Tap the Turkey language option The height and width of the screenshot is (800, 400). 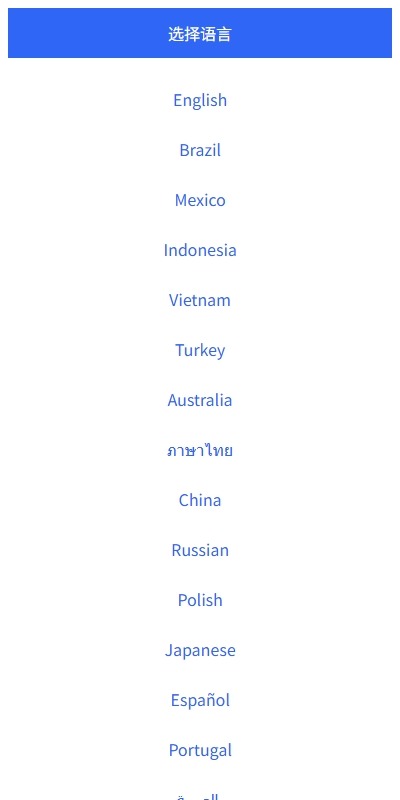200,351
